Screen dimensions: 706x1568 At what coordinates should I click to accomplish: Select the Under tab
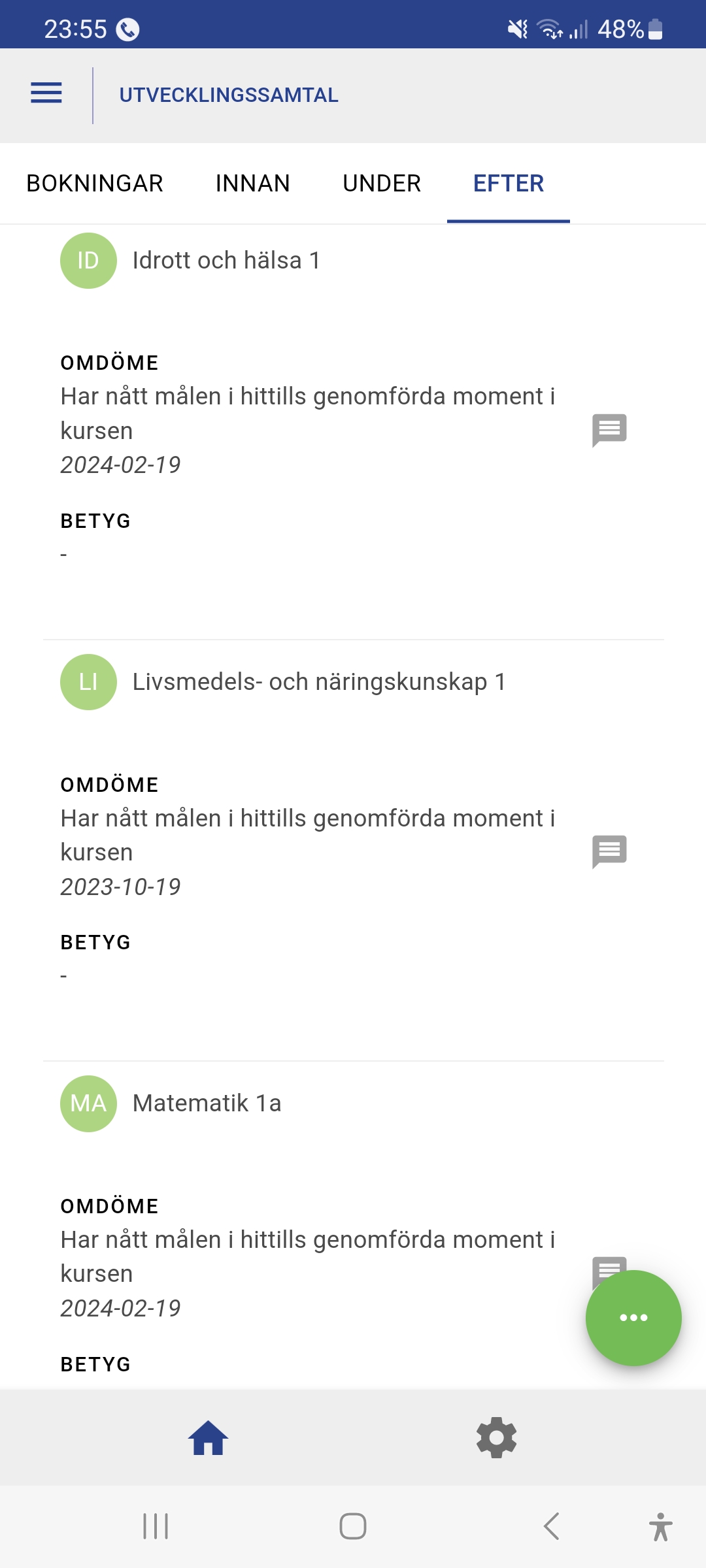[x=382, y=184]
